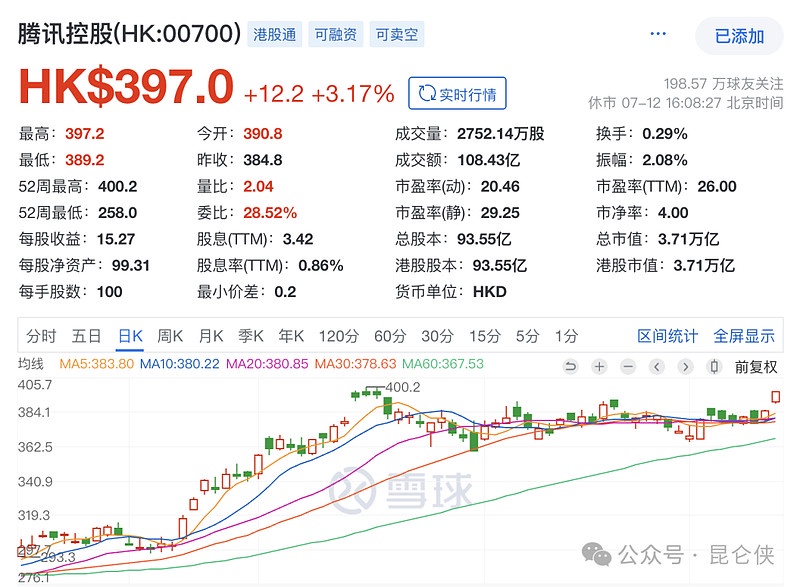The width and height of the screenshot is (800, 587).
Task: Switch to 周K weekly candlesticks
Action: pyautogui.click(x=171, y=336)
